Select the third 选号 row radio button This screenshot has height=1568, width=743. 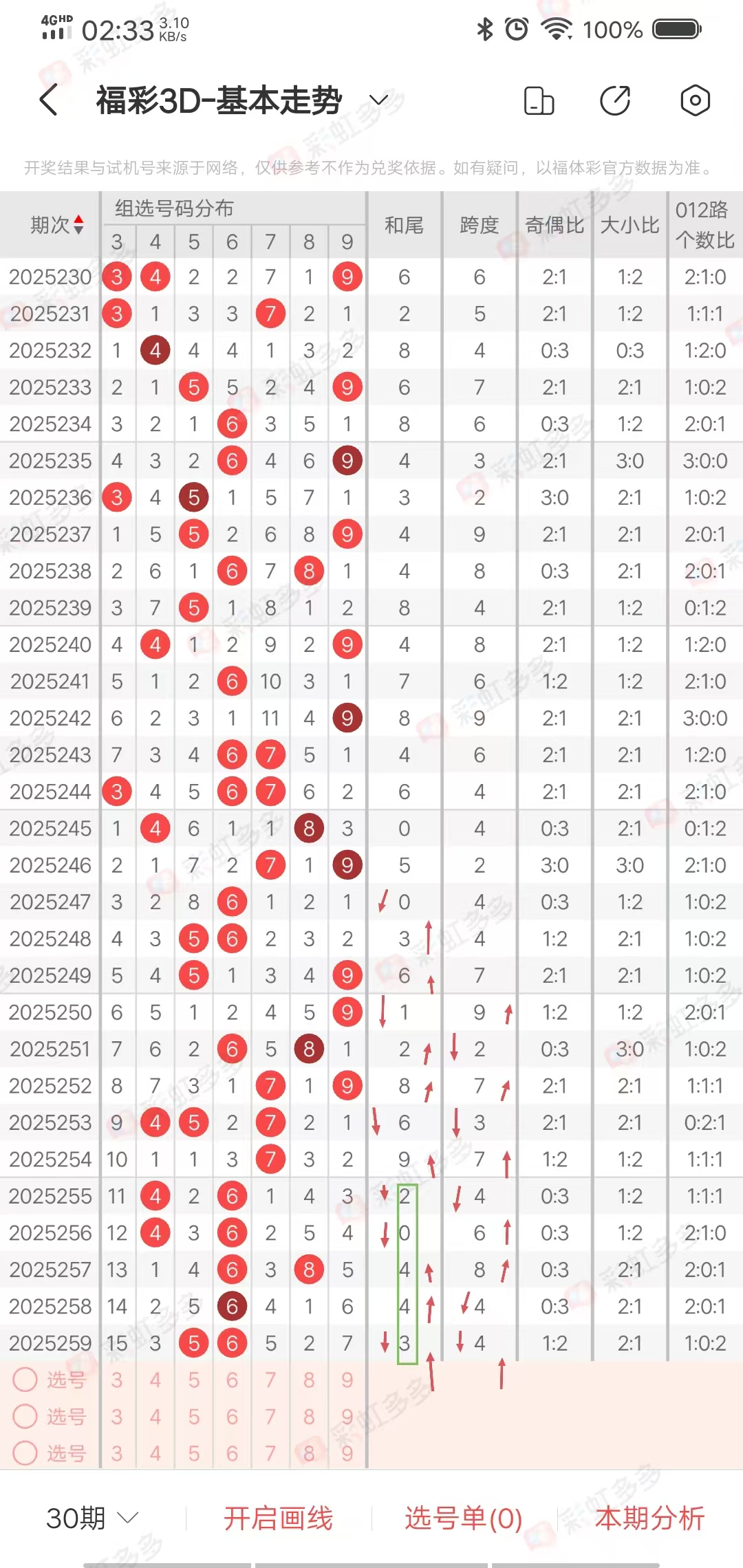(x=25, y=1452)
